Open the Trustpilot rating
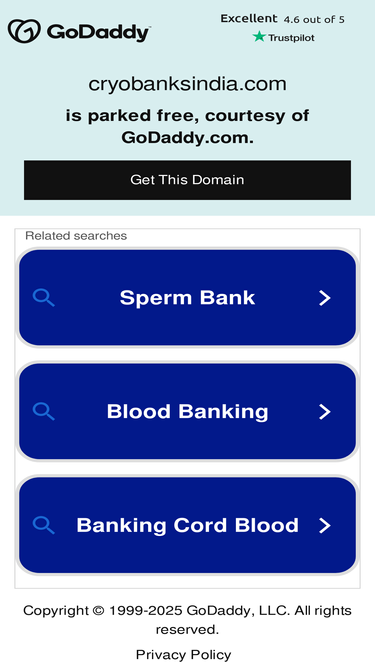The width and height of the screenshot is (375, 667). 283,28
